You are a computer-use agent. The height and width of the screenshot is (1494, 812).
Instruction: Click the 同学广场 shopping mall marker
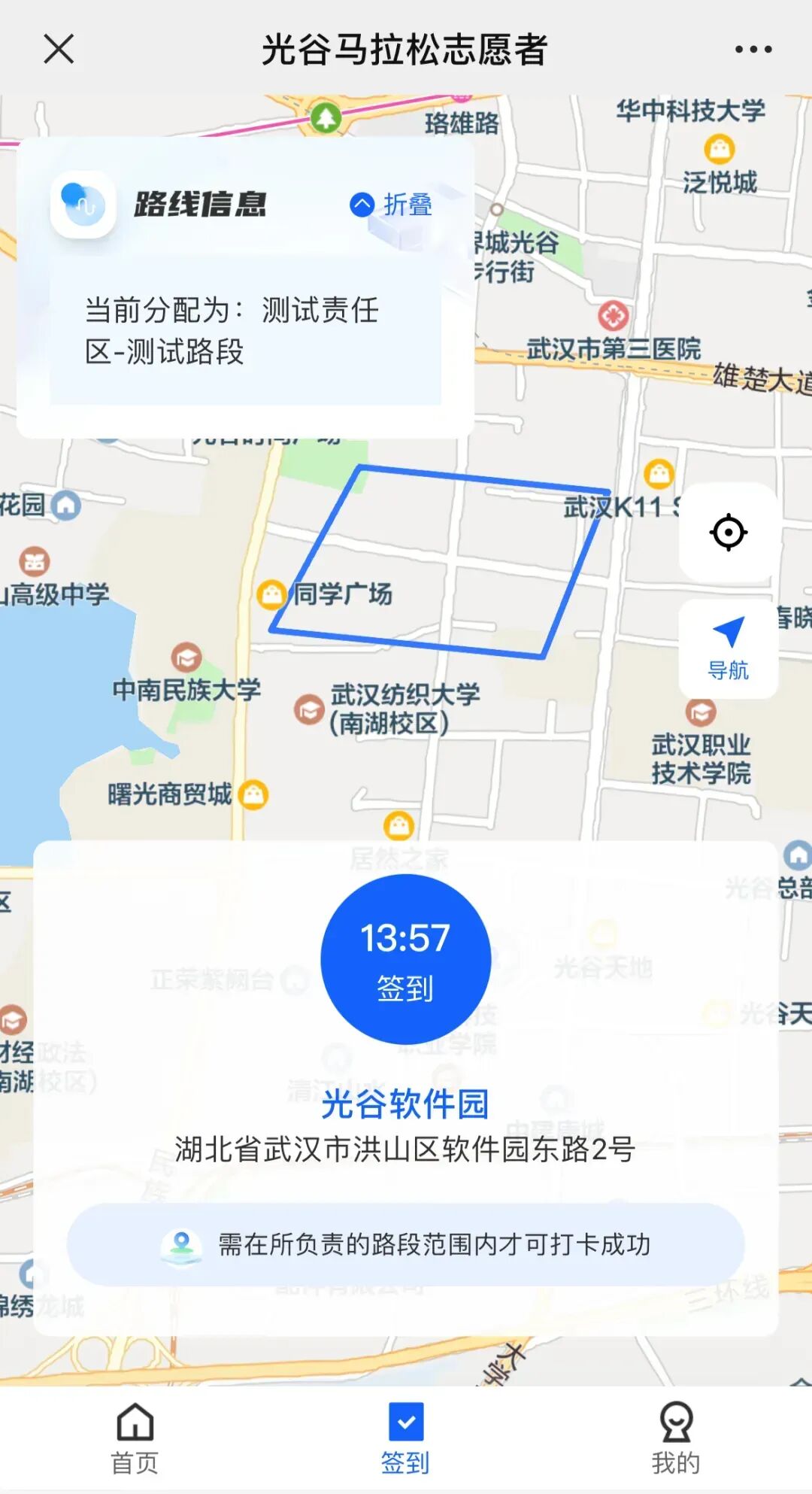pos(271,594)
